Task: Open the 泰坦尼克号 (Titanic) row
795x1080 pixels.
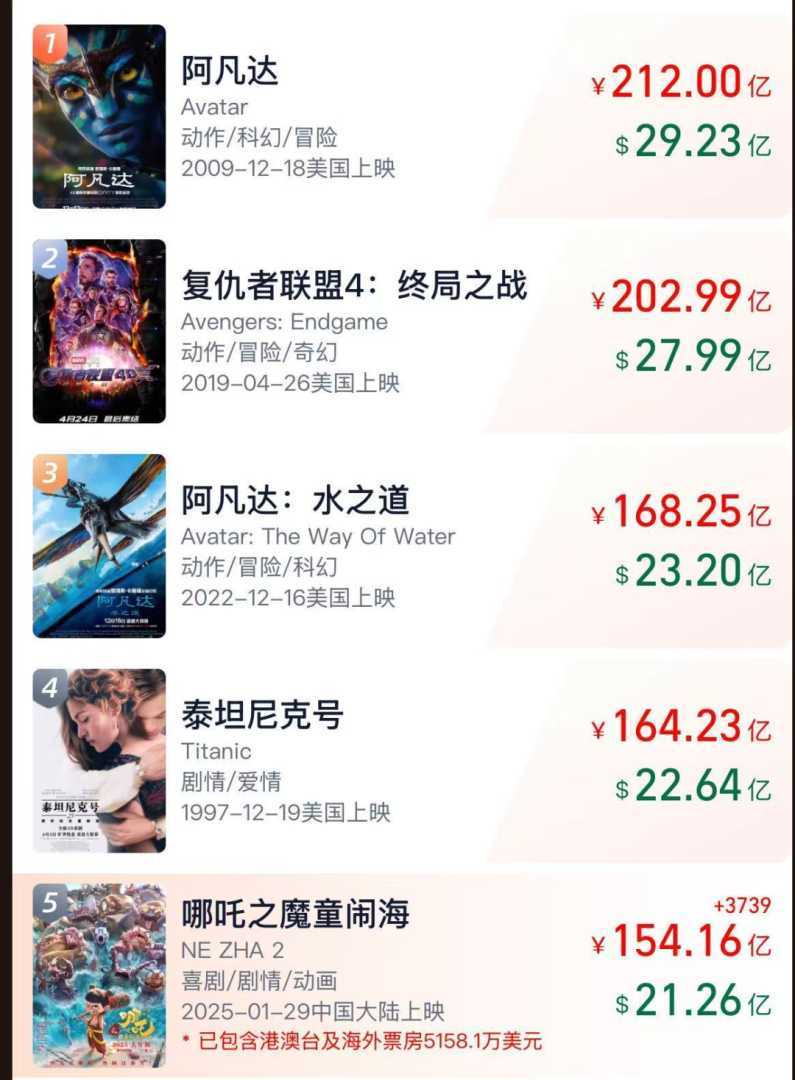Action: click(262, 716)
